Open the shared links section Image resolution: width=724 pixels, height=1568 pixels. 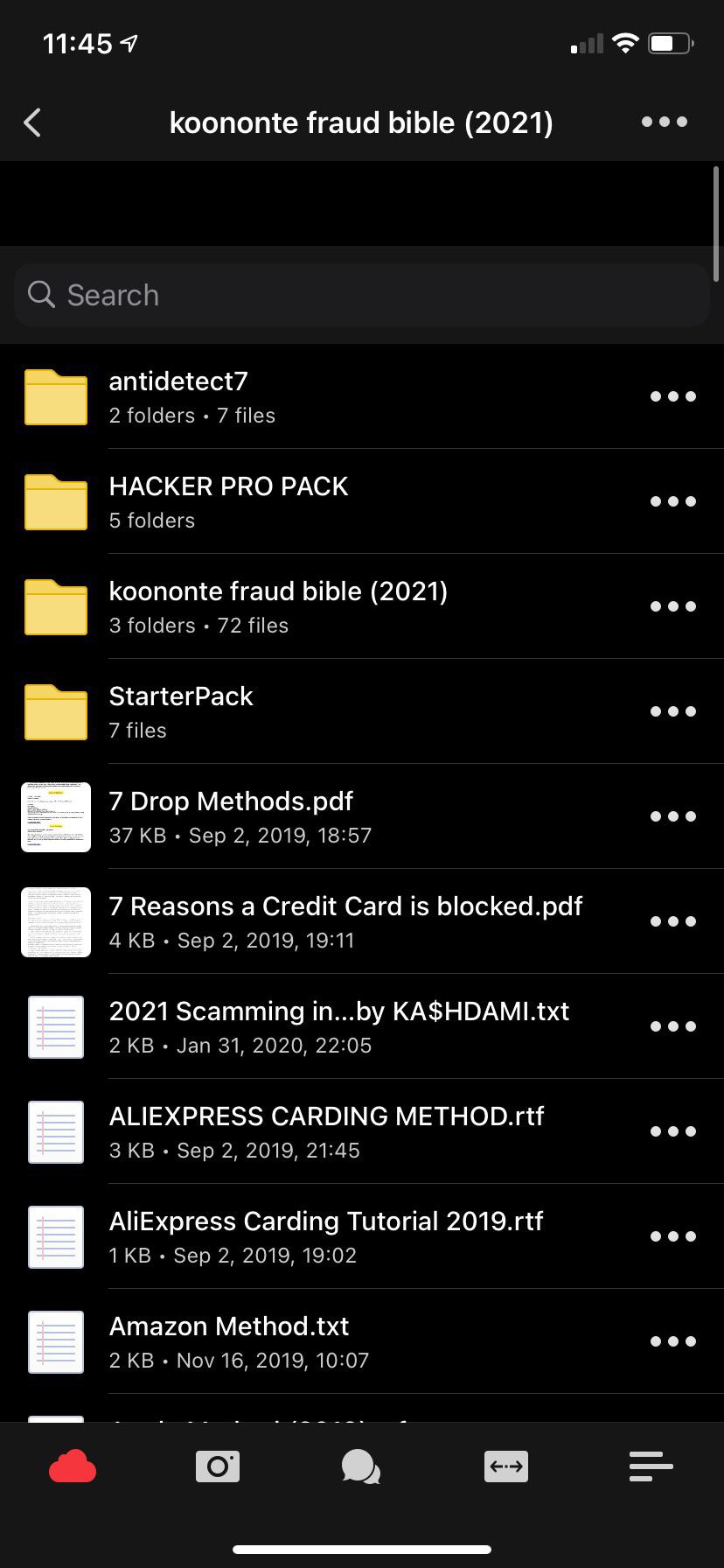tap(505, 1466)
